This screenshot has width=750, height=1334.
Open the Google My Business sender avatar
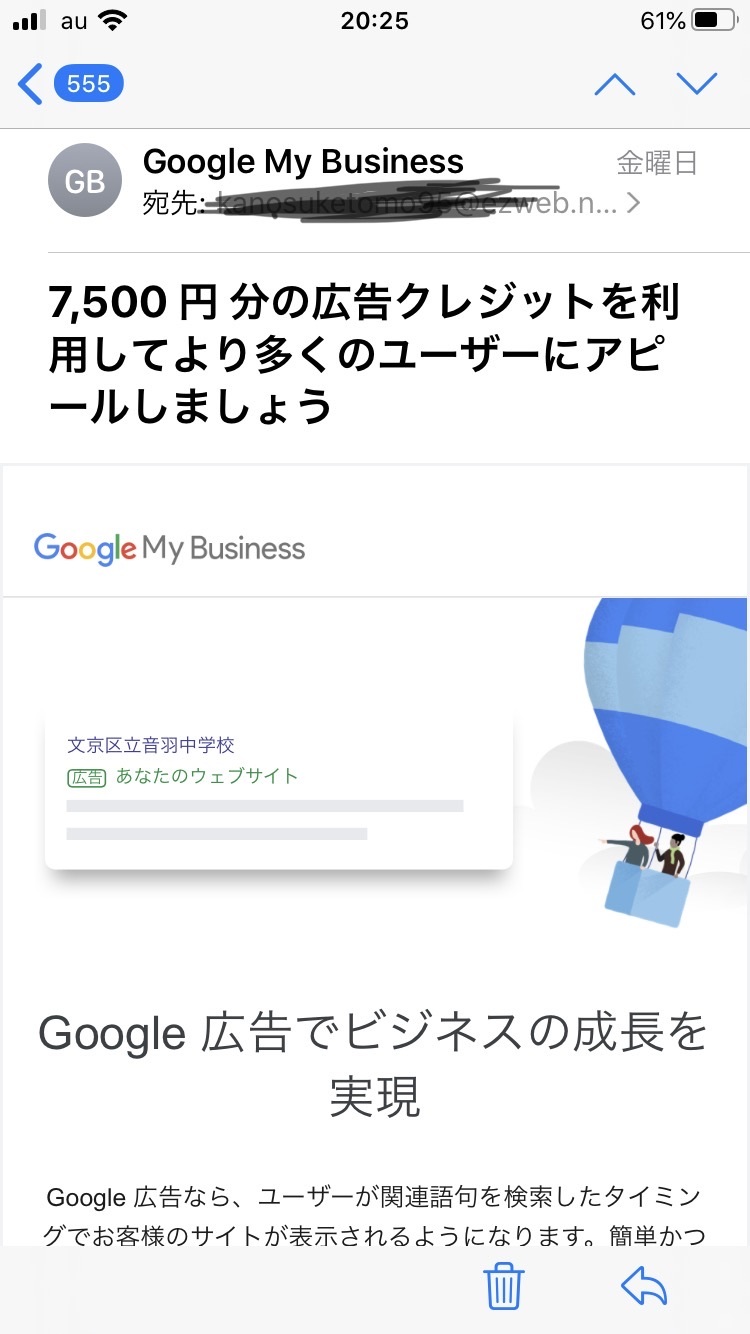coord(85,181)
